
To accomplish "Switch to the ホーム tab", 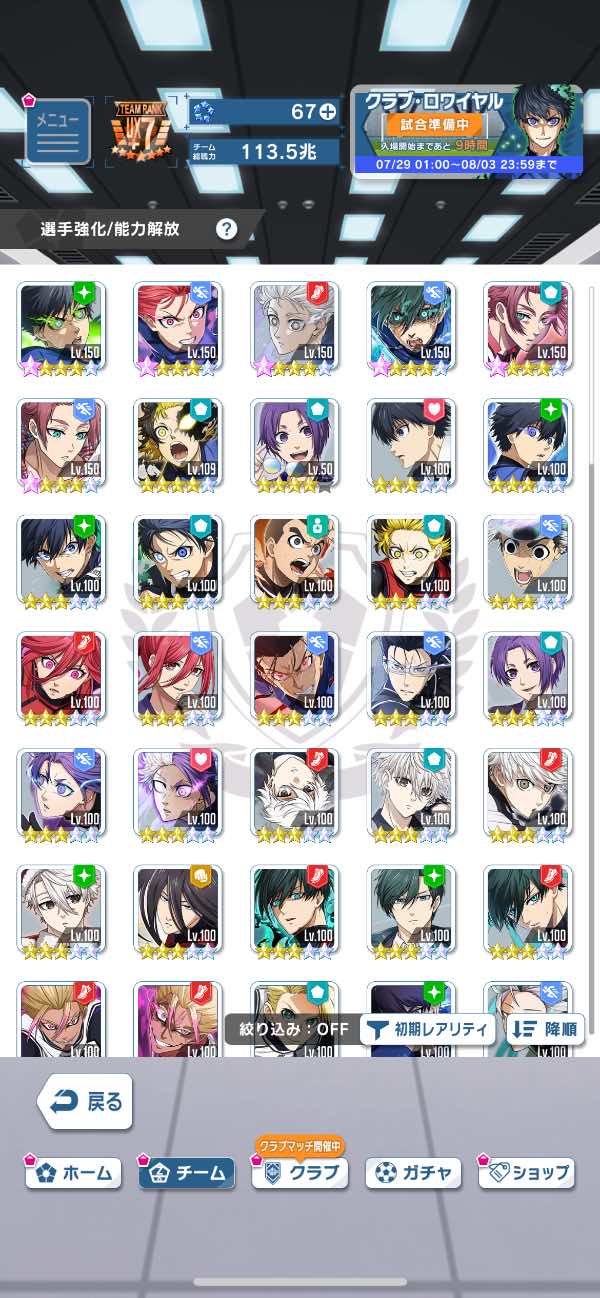I will pos(73,1173).
